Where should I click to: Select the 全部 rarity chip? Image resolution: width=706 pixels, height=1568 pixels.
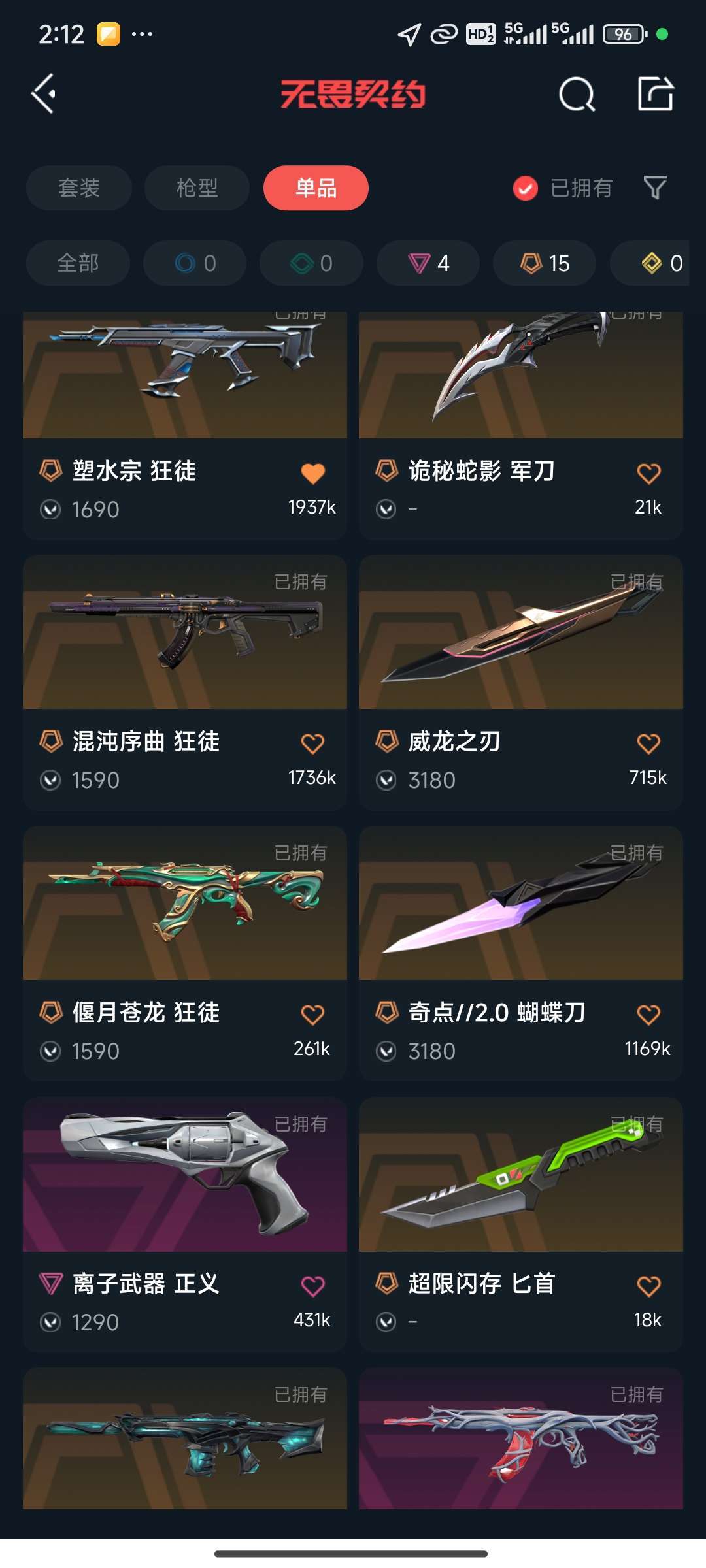click(78, 263)
